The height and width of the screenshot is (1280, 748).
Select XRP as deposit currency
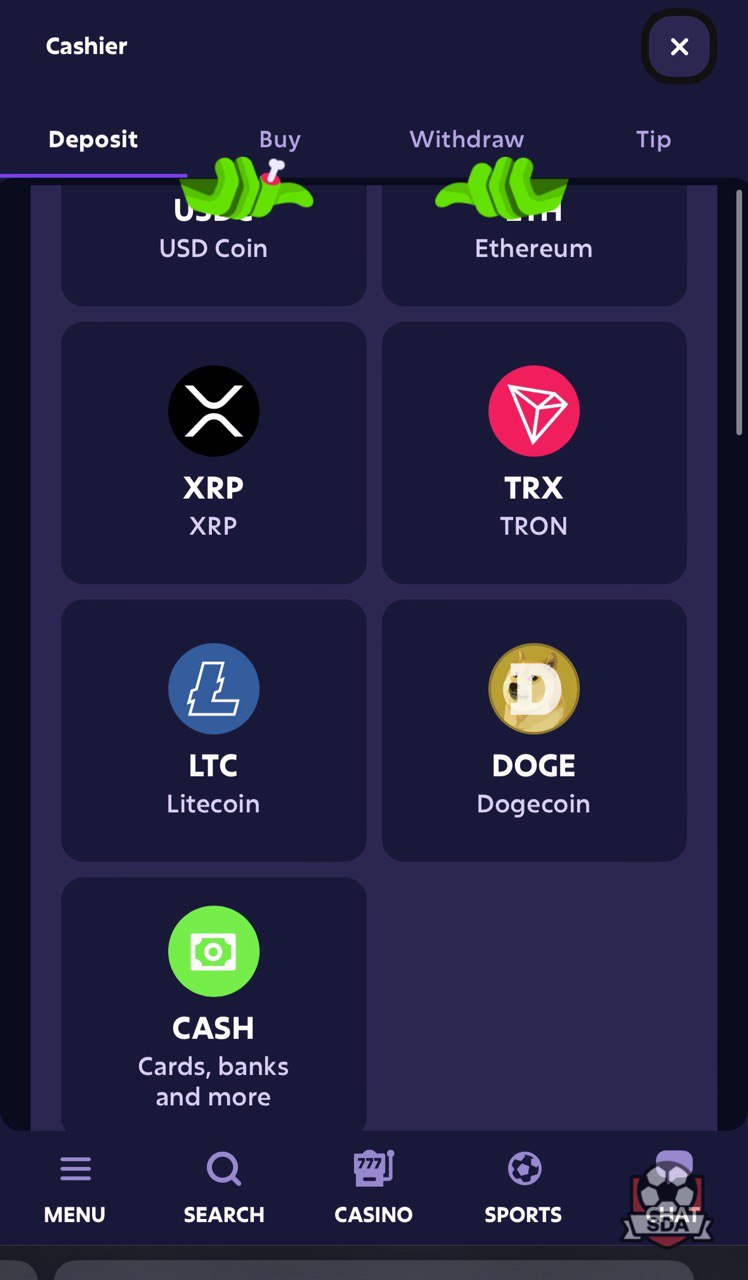(x=213, y=452)
